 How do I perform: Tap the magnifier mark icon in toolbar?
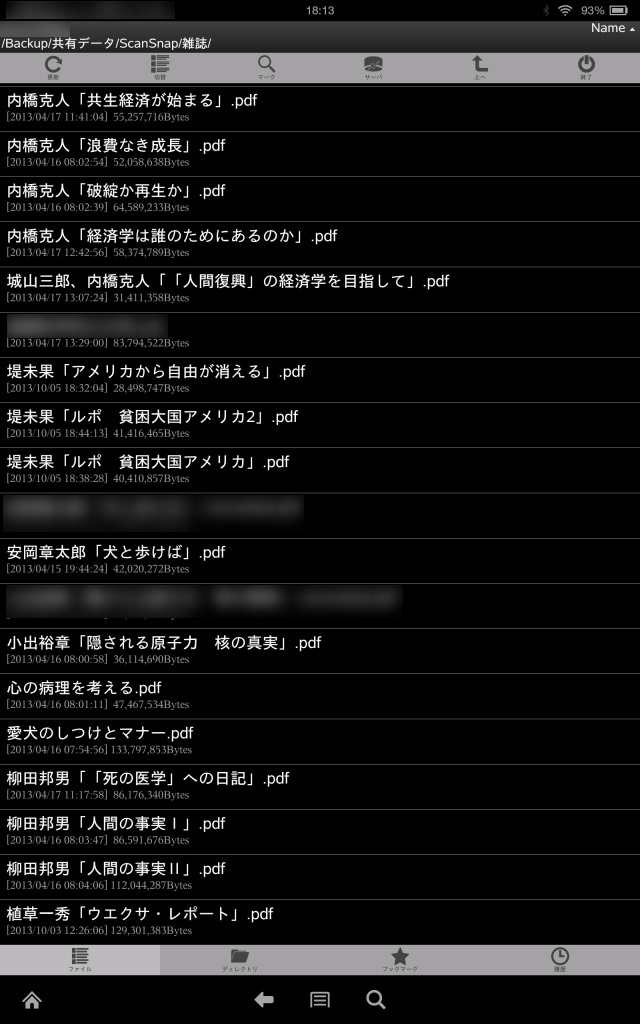pos(266,67)
